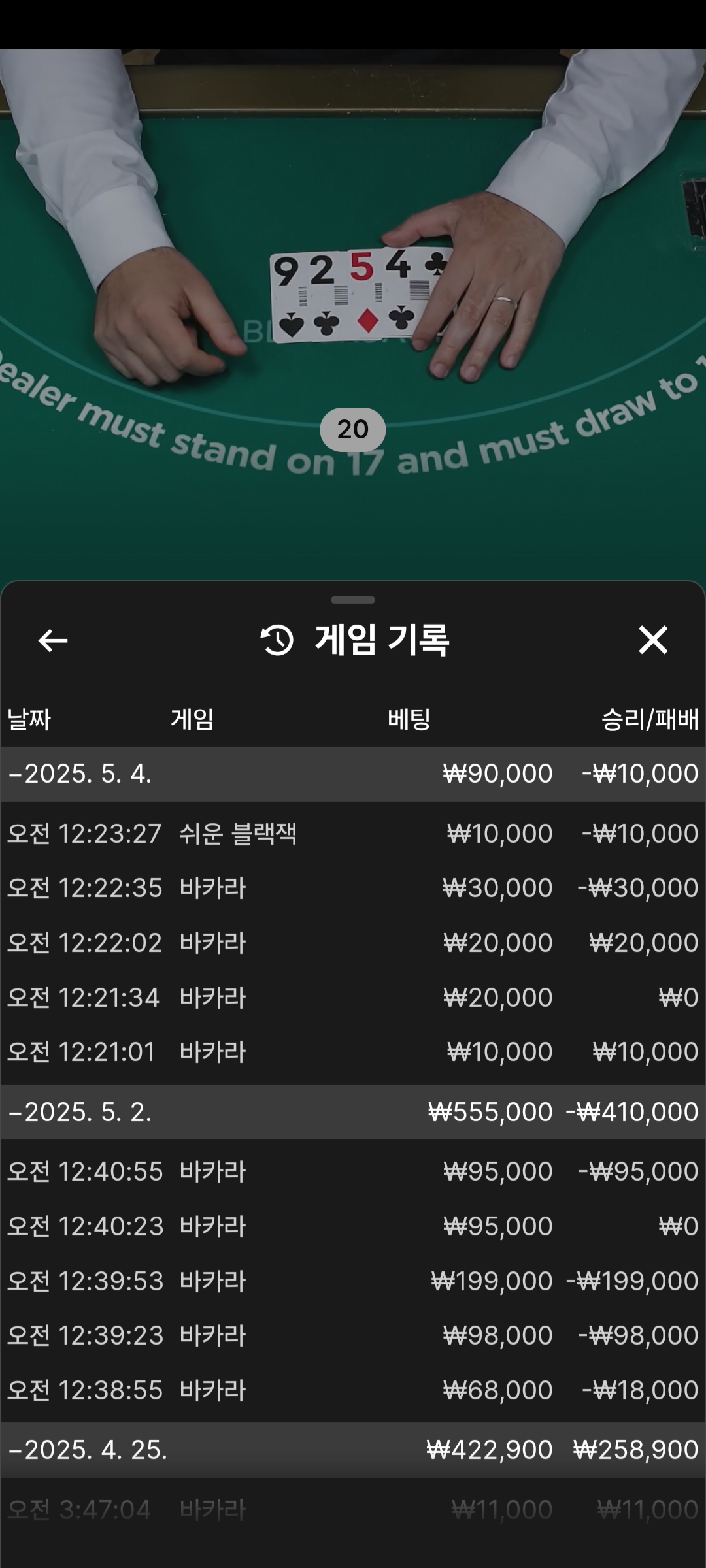
Task: Open the 바카라 record at 12:38:55
Action: tap(353, 1390)
